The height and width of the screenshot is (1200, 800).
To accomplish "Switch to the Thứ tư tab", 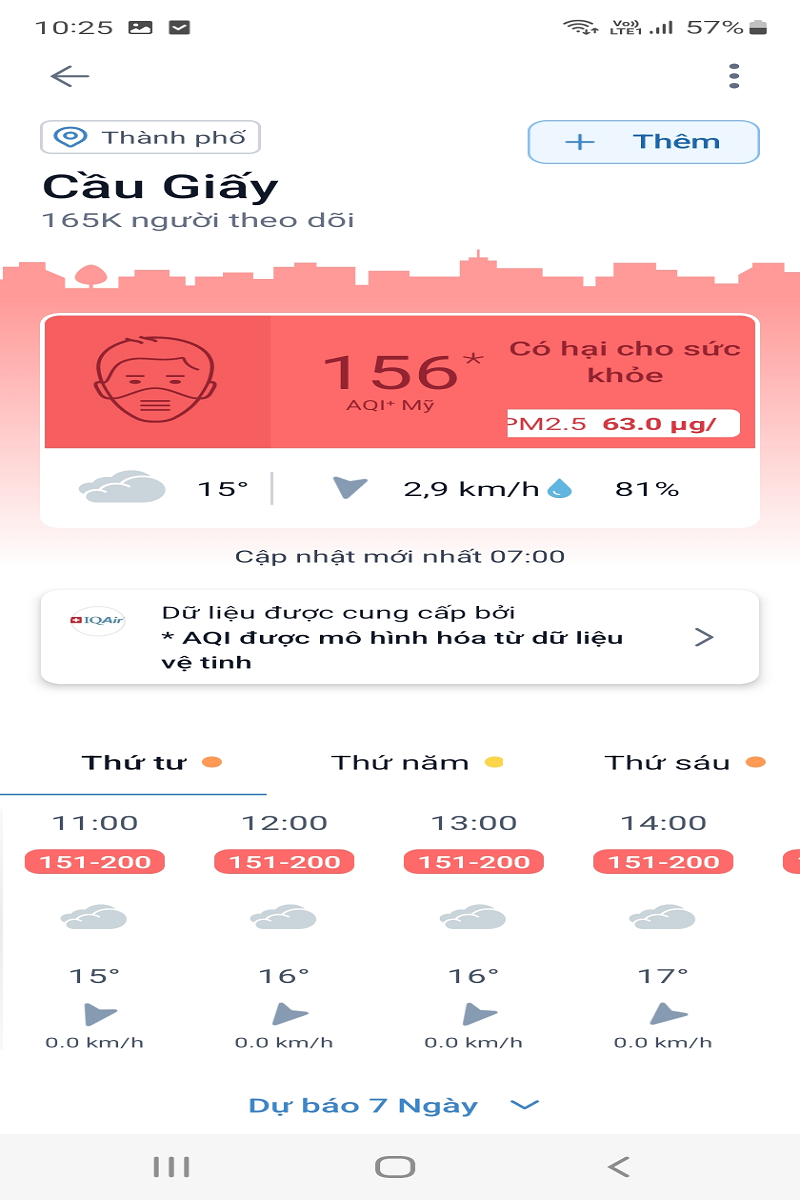I will pyautogui.click(x=134, y=762).
